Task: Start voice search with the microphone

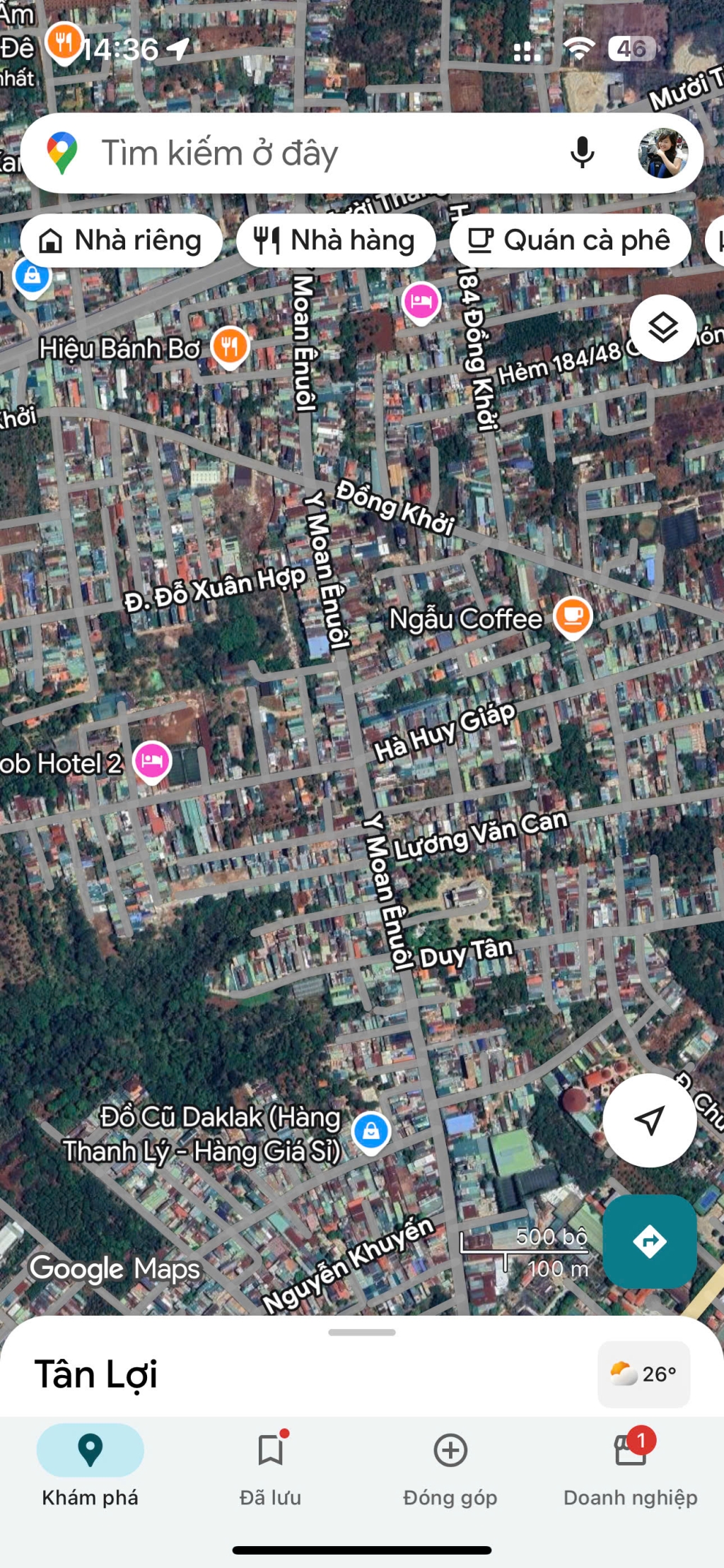Action: [x=582, y=153]
